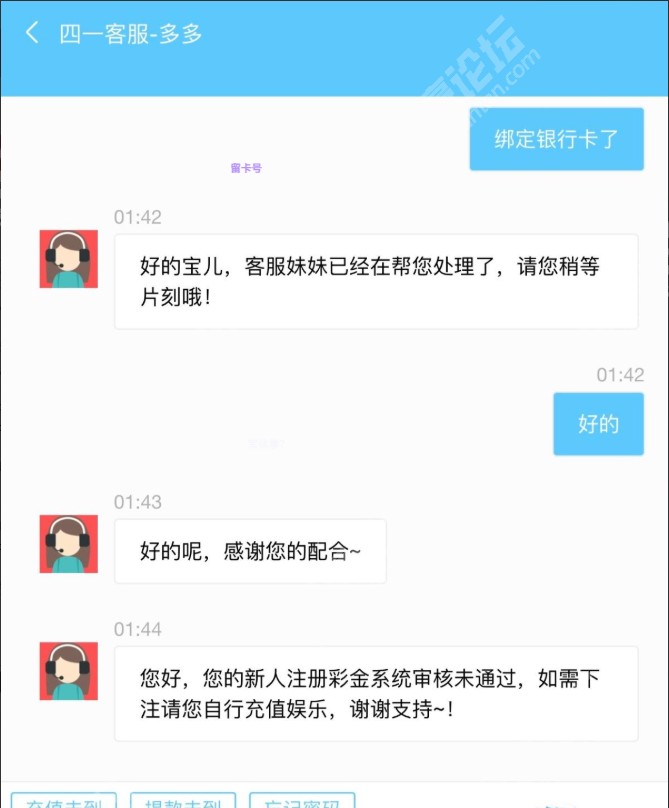The height and width of the screenshot is (808, 669).
Task: Go back from the 四一客服-多多 chat
Action: coord(32,33)
